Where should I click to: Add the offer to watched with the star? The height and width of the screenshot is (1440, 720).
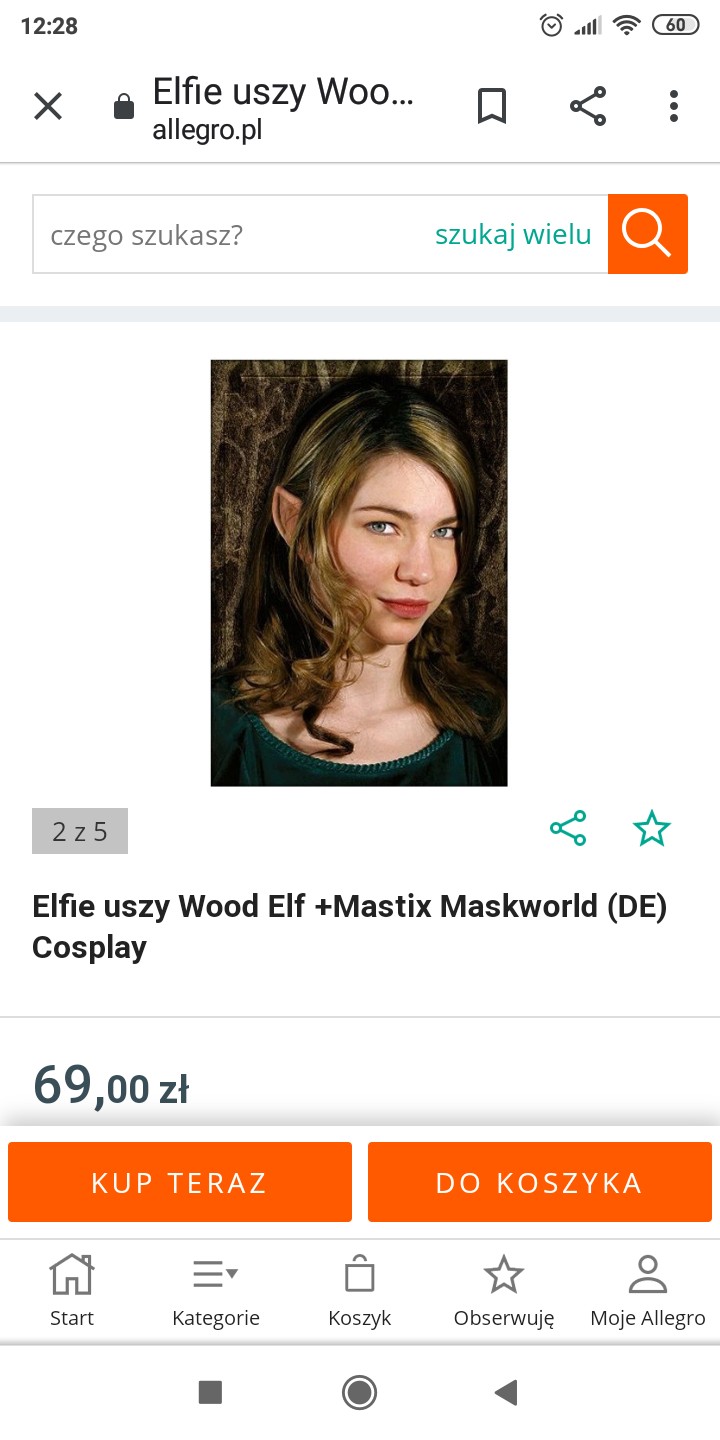tap(652, 829)
